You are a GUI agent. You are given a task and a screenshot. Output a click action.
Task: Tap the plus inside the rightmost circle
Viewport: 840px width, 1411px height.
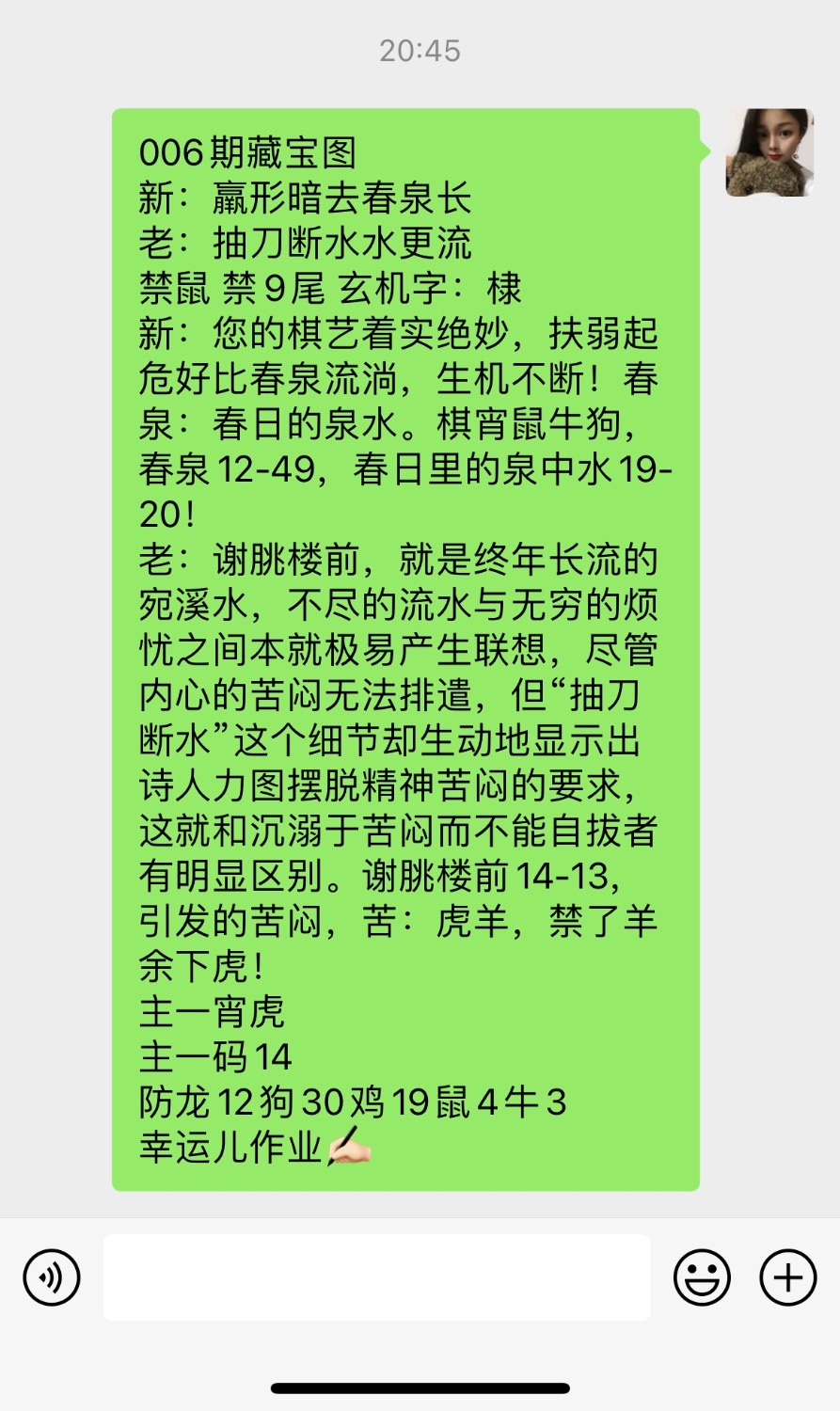click(787, 1277)
